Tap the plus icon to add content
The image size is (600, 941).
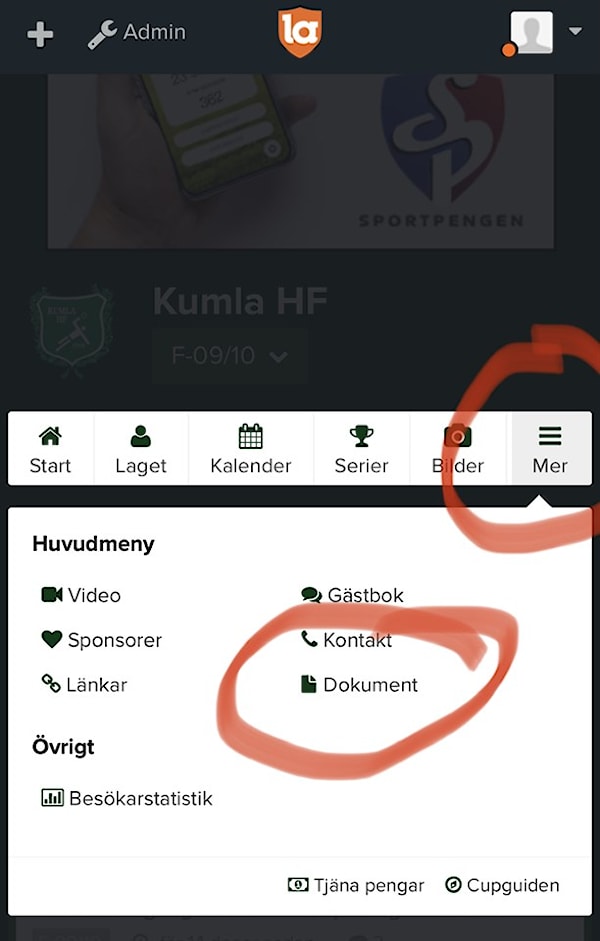pyautogui.click(x=39, y=33)
